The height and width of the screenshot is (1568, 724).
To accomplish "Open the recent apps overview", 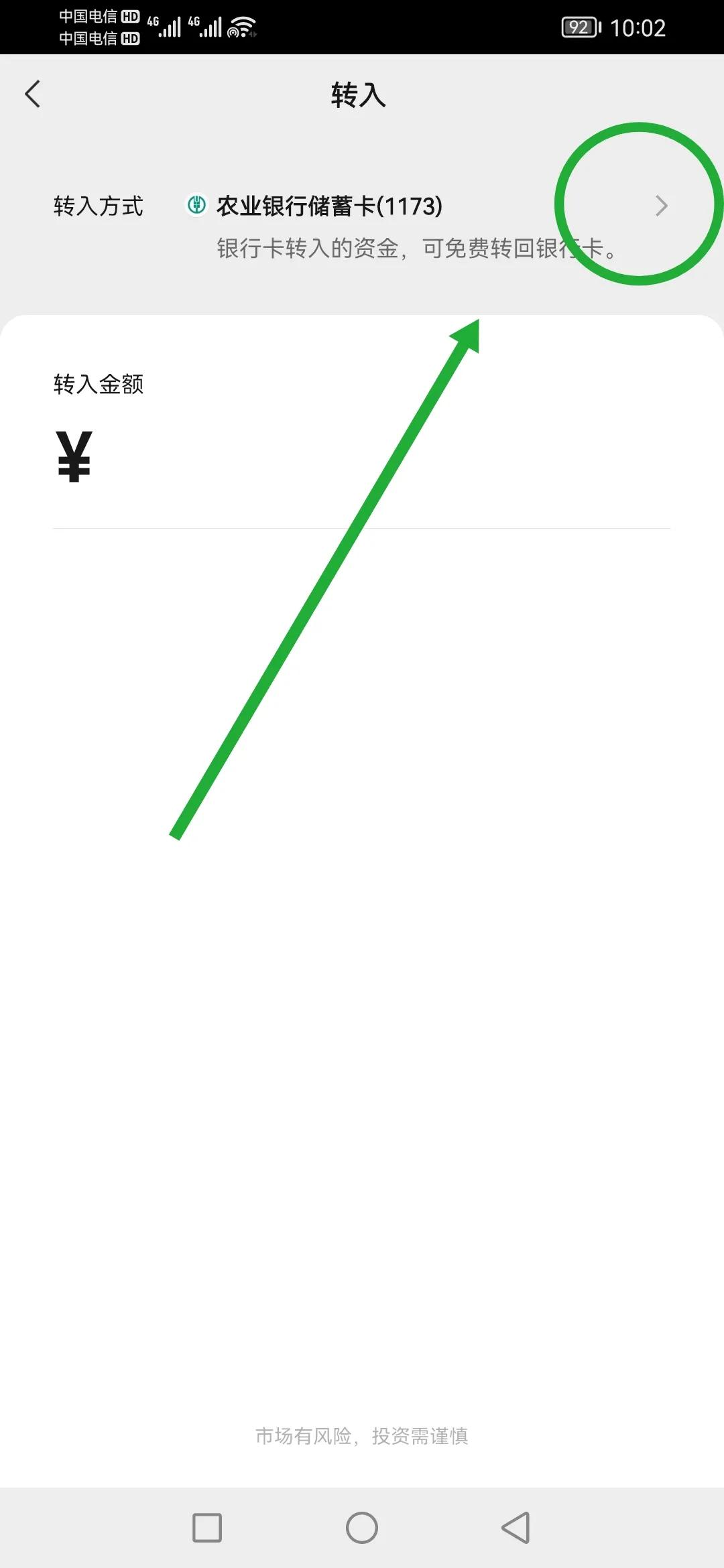I will pos(207,1528).
